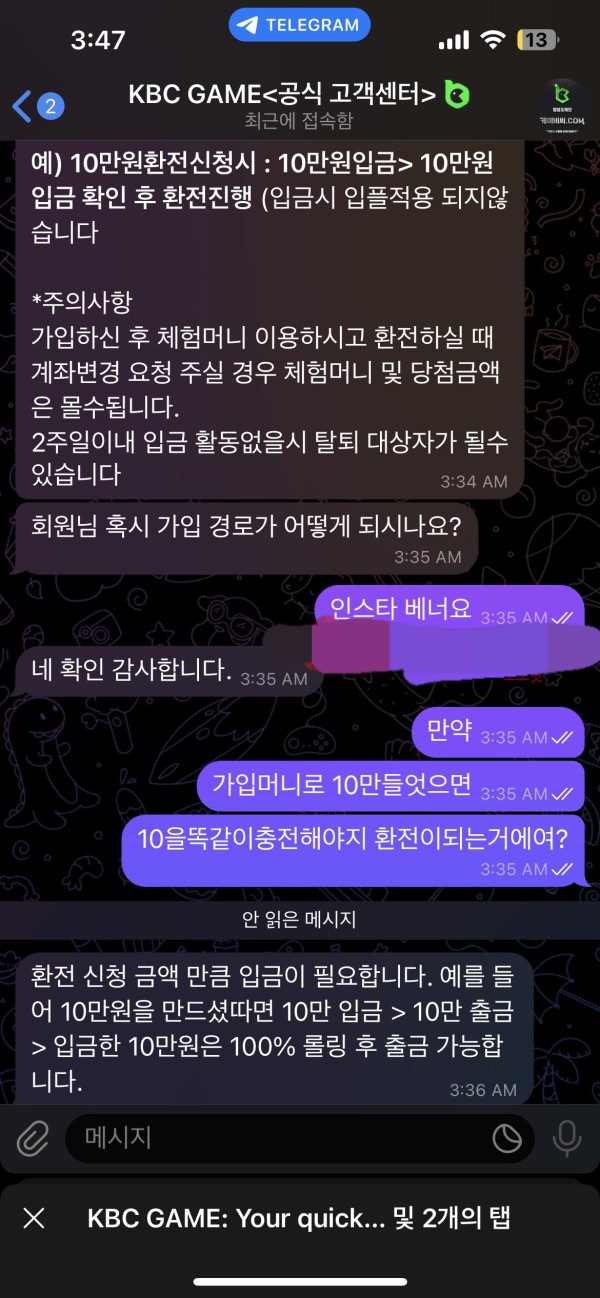Open the KBC GAME profile avatar
This screenshot has height=1298, width=600.
point(561,105)
